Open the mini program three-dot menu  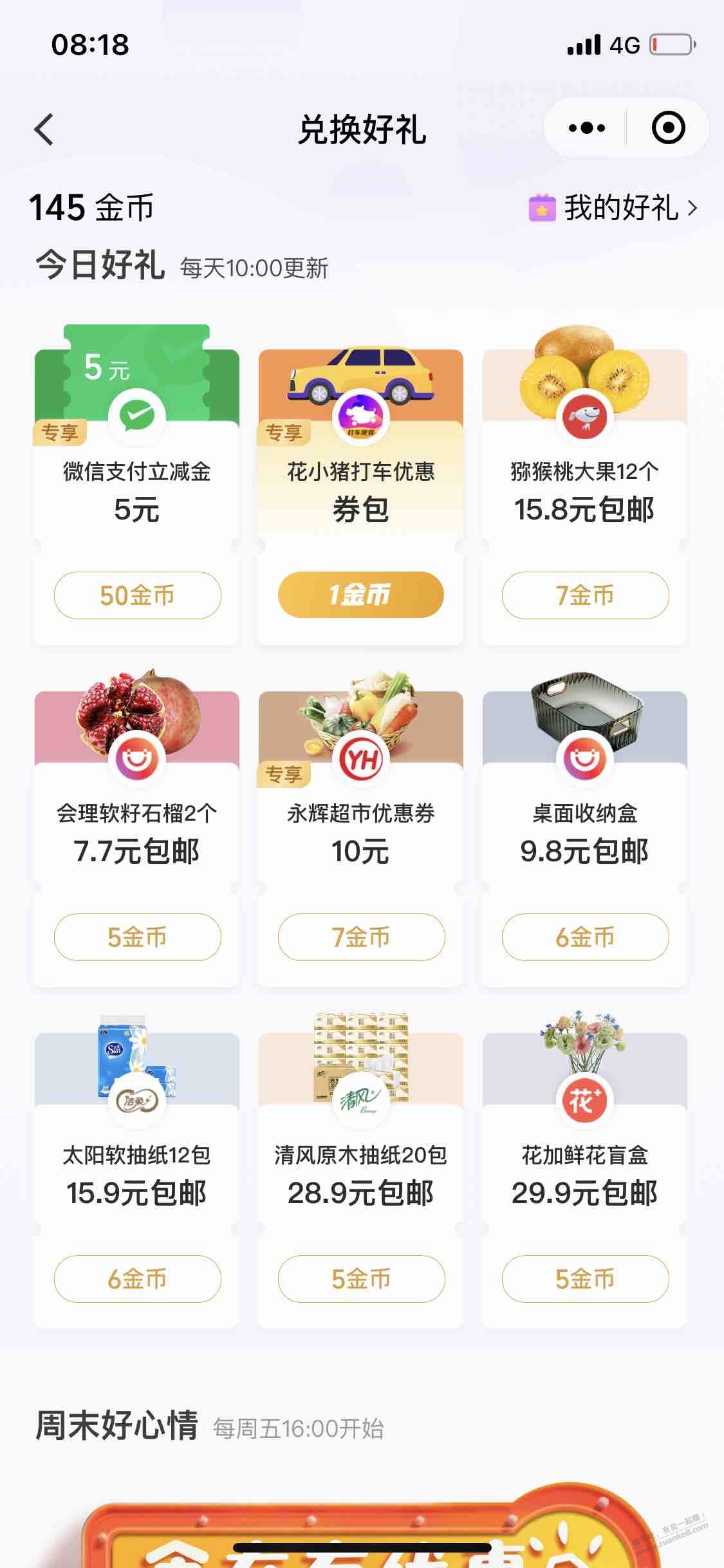click(586, 128)
